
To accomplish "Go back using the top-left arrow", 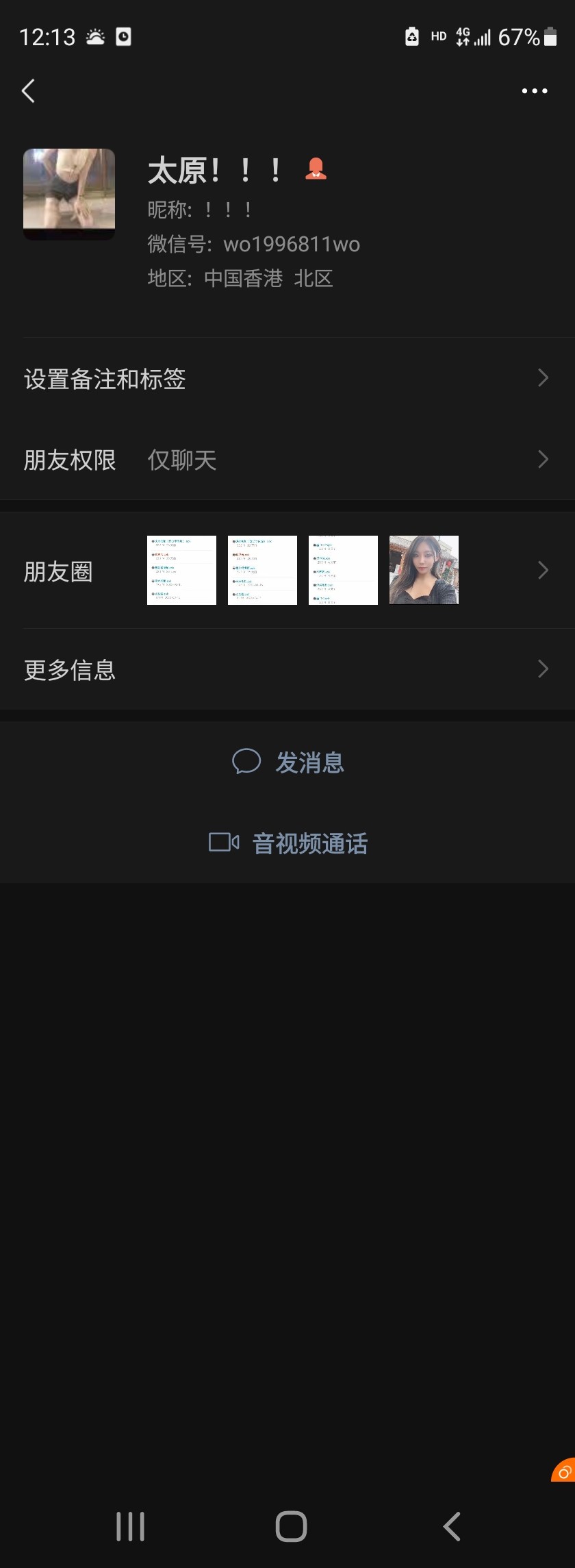I will click(x=29, y=90).
